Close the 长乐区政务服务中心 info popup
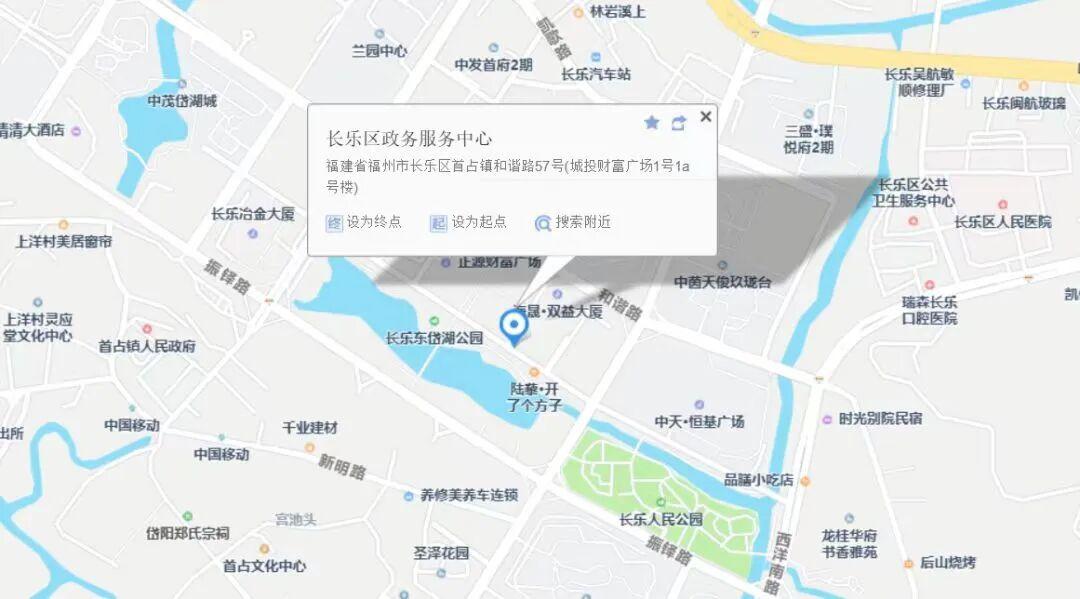The width and height of the screenshot is (1080, 599). coord(706,117)
